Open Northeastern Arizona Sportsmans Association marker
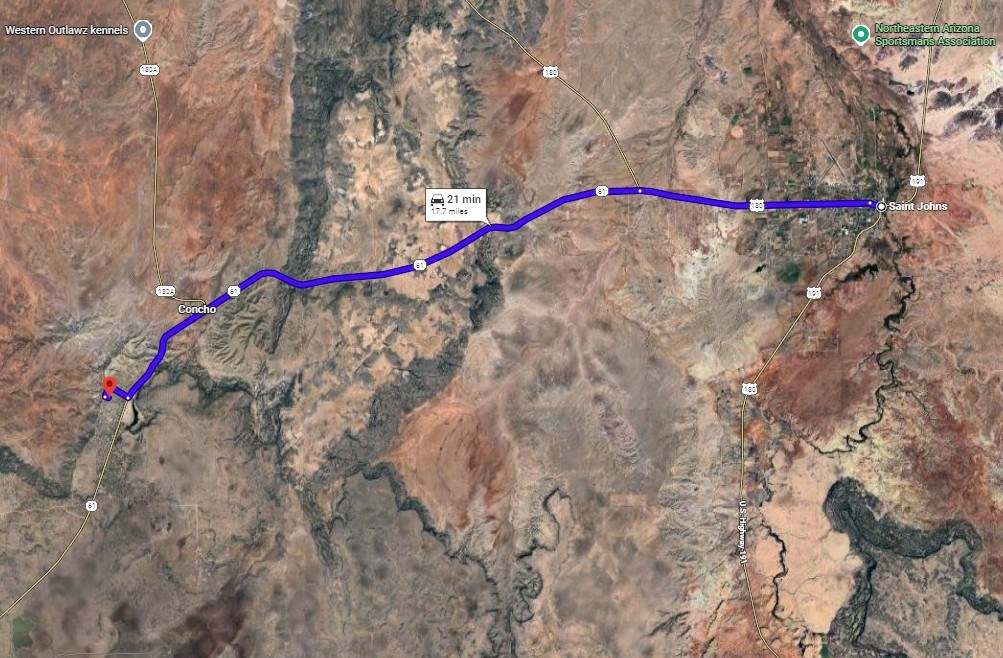1003x658 pixels. 859,35
